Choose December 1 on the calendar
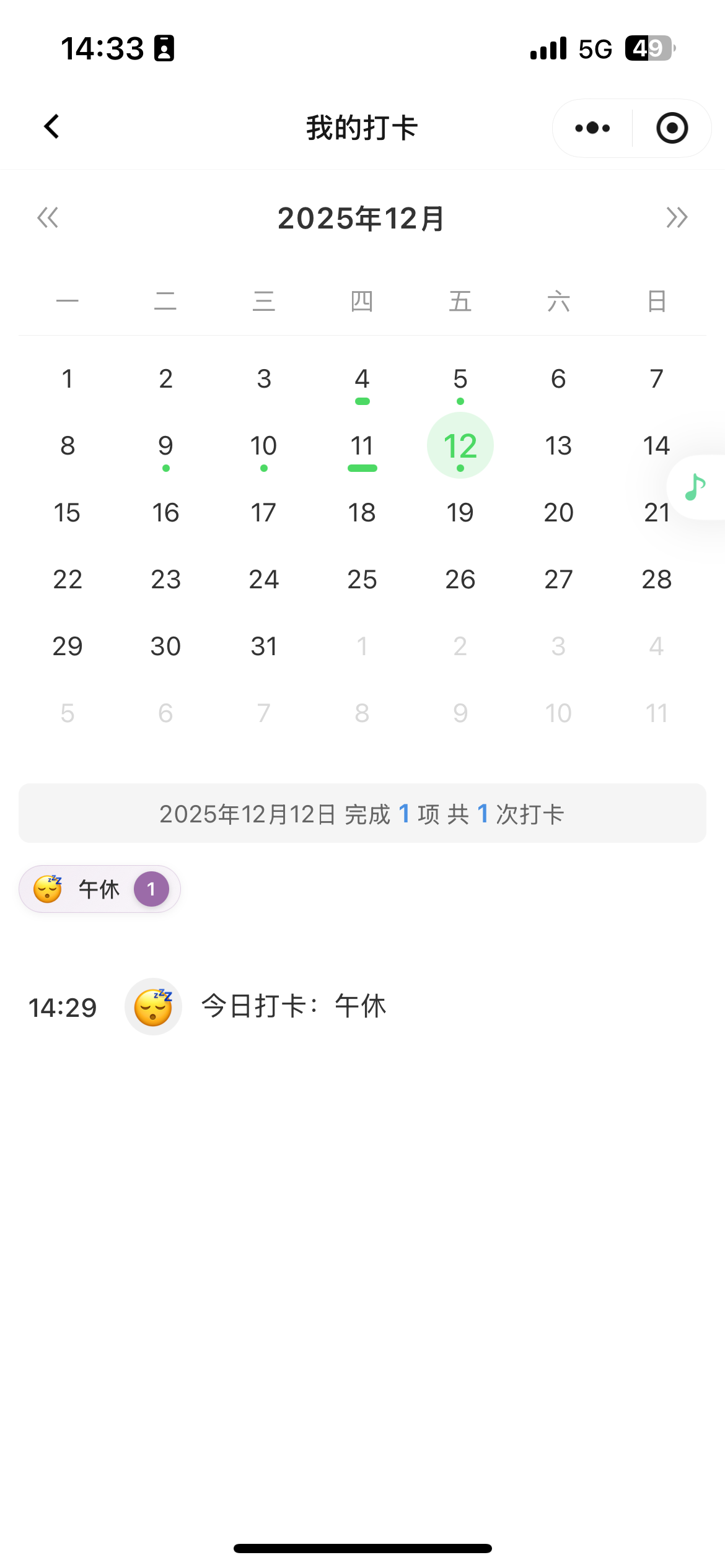The height and width of the screenshot is (1568, 725). tap(68, 379)
